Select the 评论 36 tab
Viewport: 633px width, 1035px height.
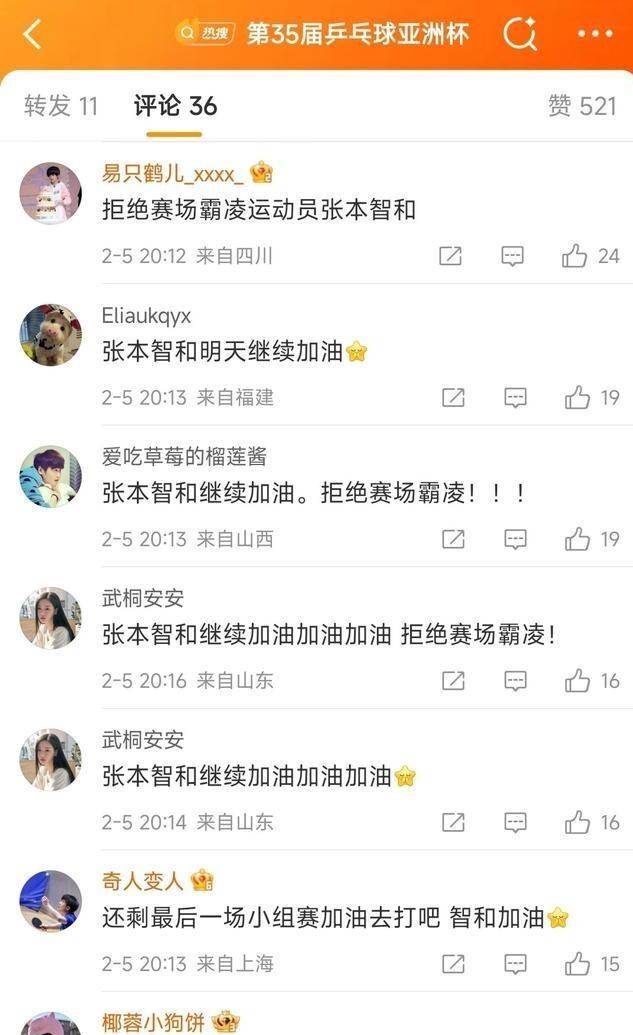175,106
